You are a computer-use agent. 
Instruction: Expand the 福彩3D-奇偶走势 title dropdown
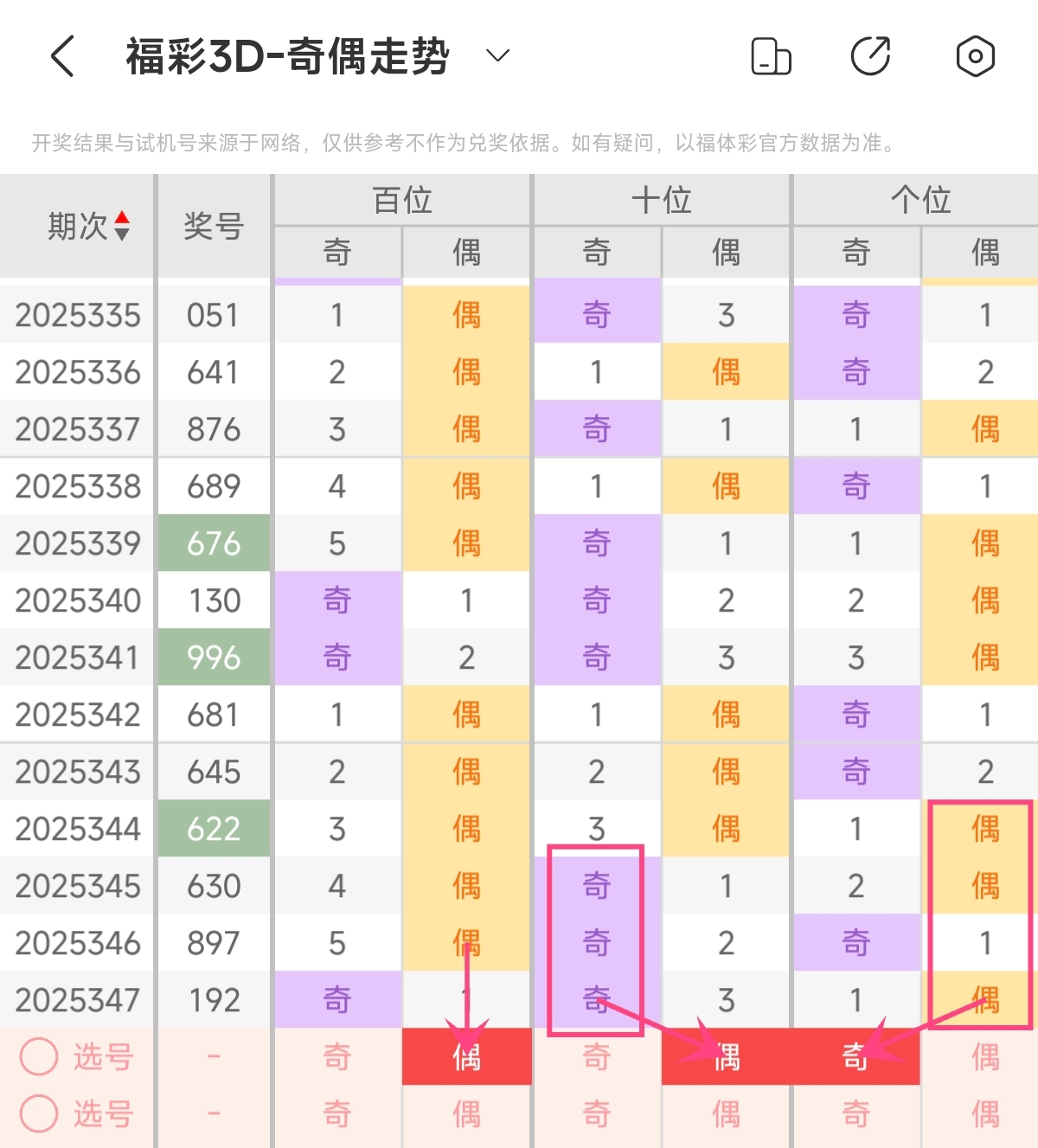(x=497, y=57)
